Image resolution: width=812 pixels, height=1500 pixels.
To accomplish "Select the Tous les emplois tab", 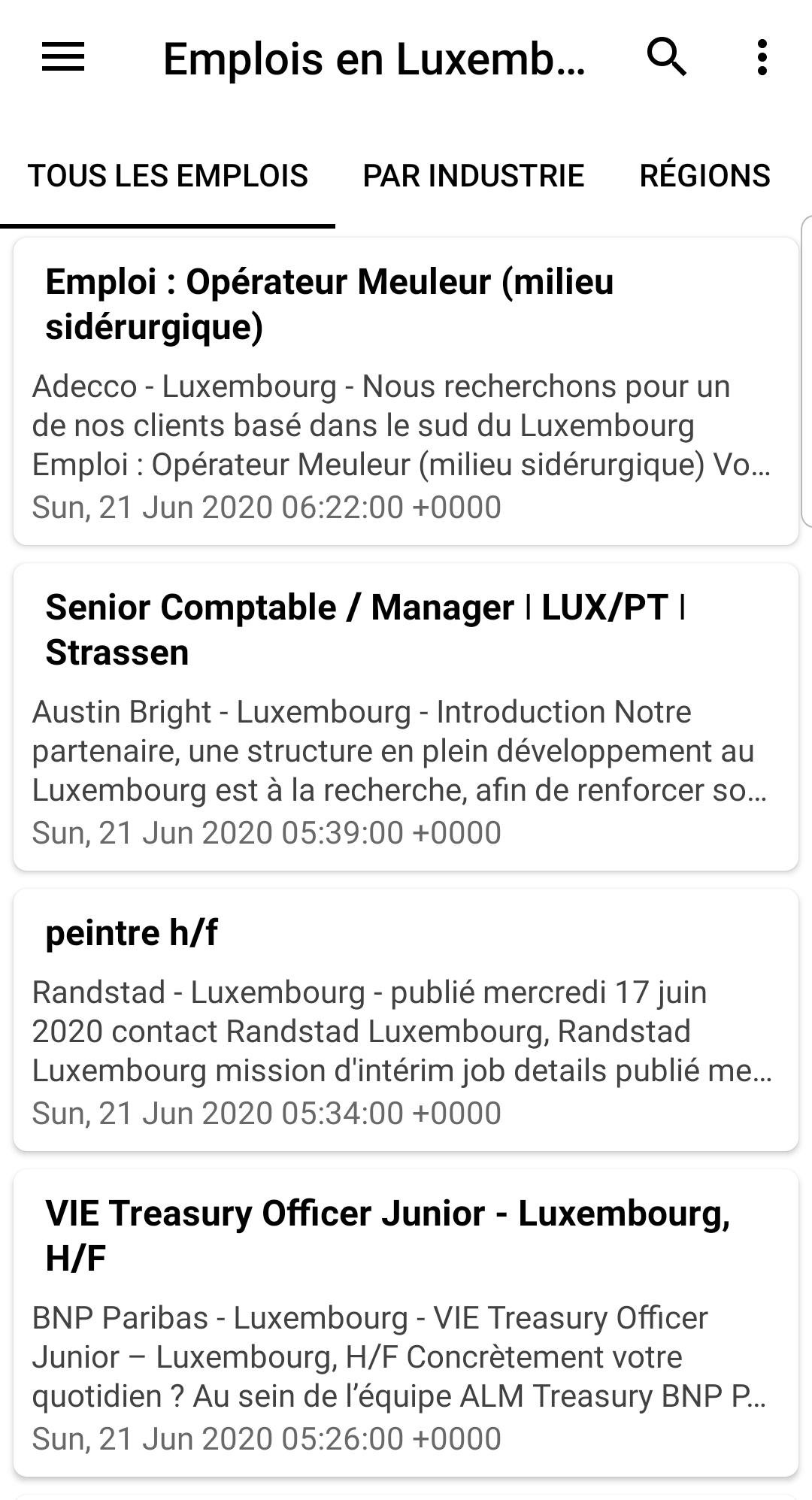I will click(168, 176).
